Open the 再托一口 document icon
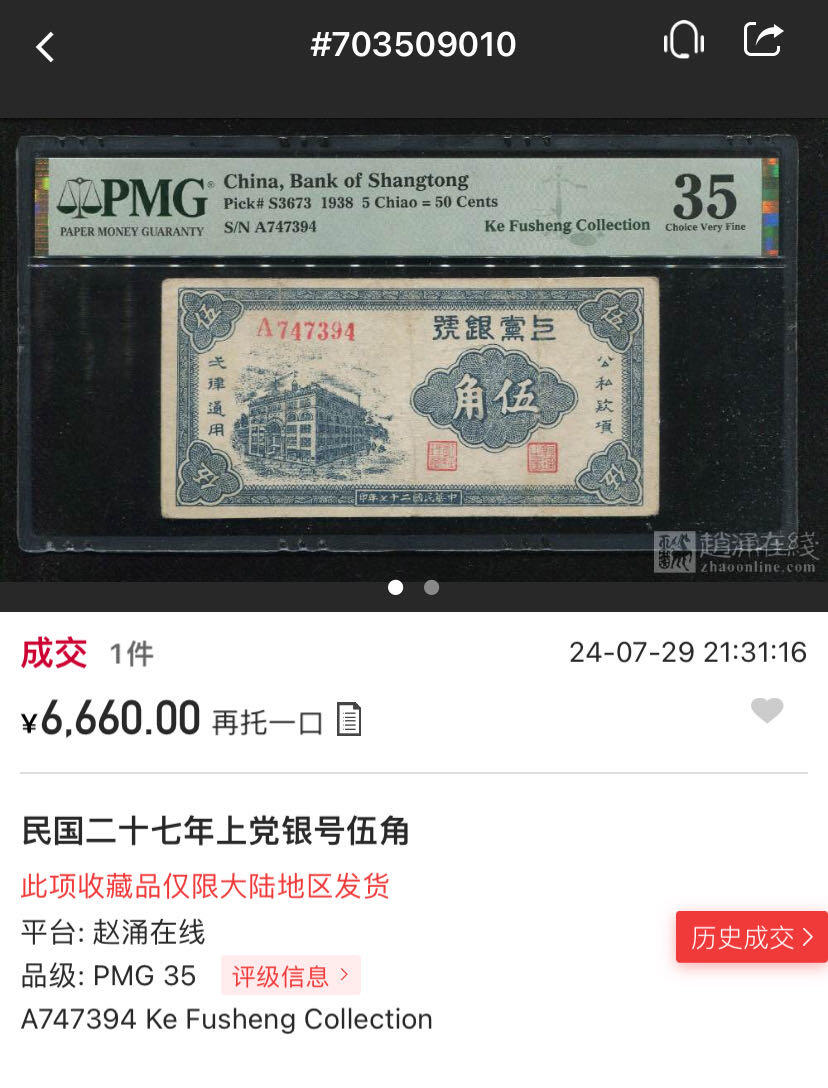828x1088 pixels. [x=349, y=719]
